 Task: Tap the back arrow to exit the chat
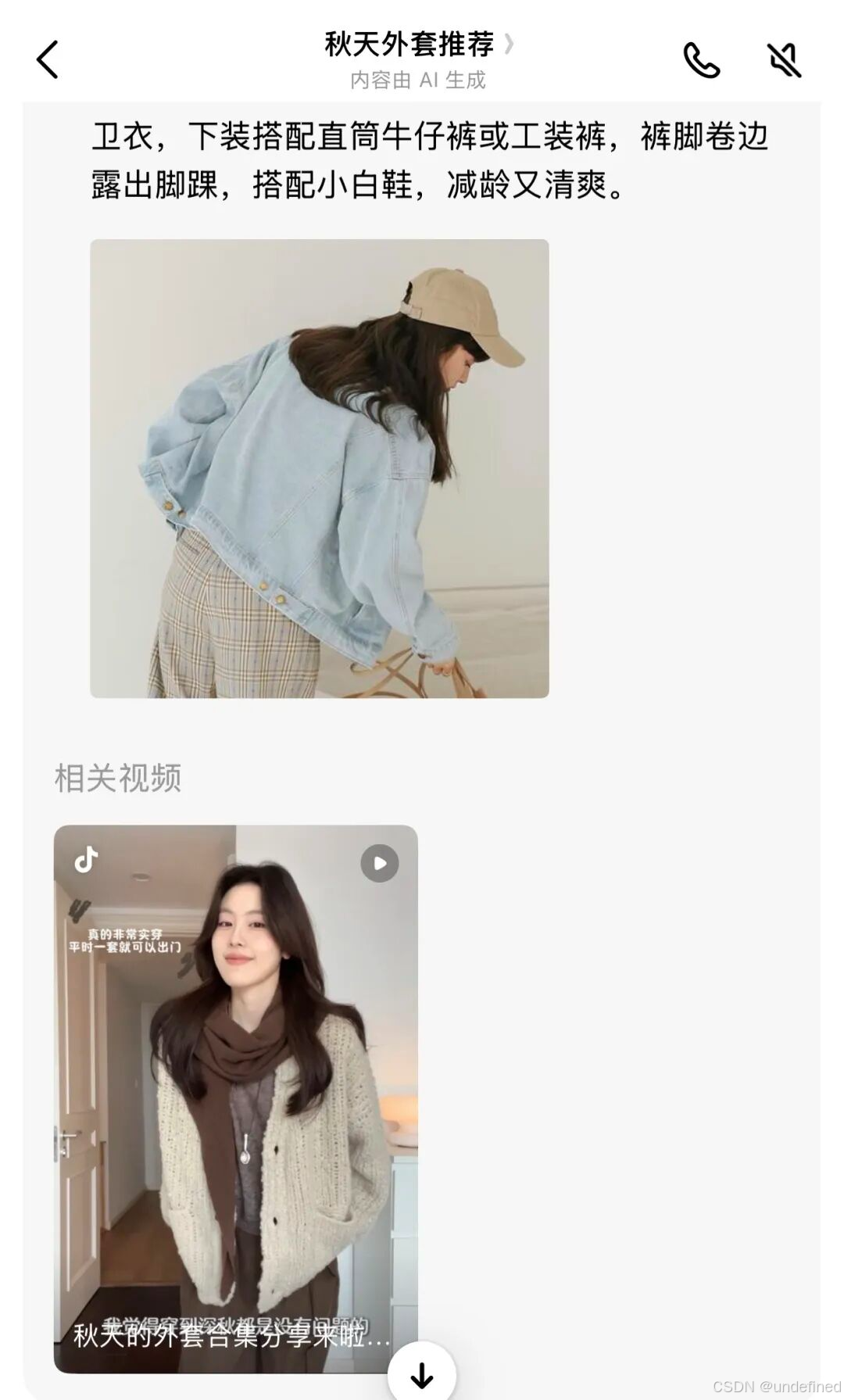(48, 59)
